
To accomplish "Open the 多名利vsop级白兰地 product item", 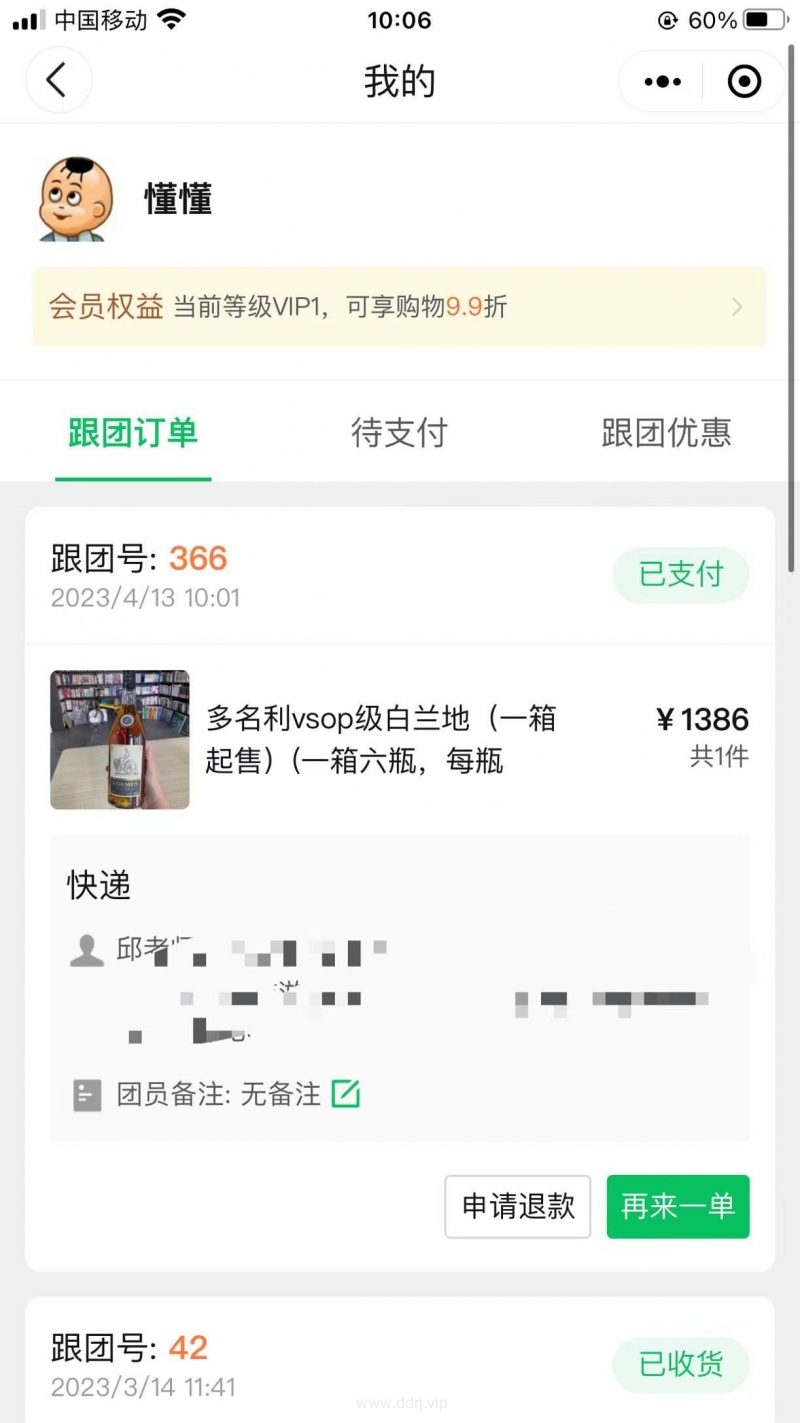I will (380, 740).
